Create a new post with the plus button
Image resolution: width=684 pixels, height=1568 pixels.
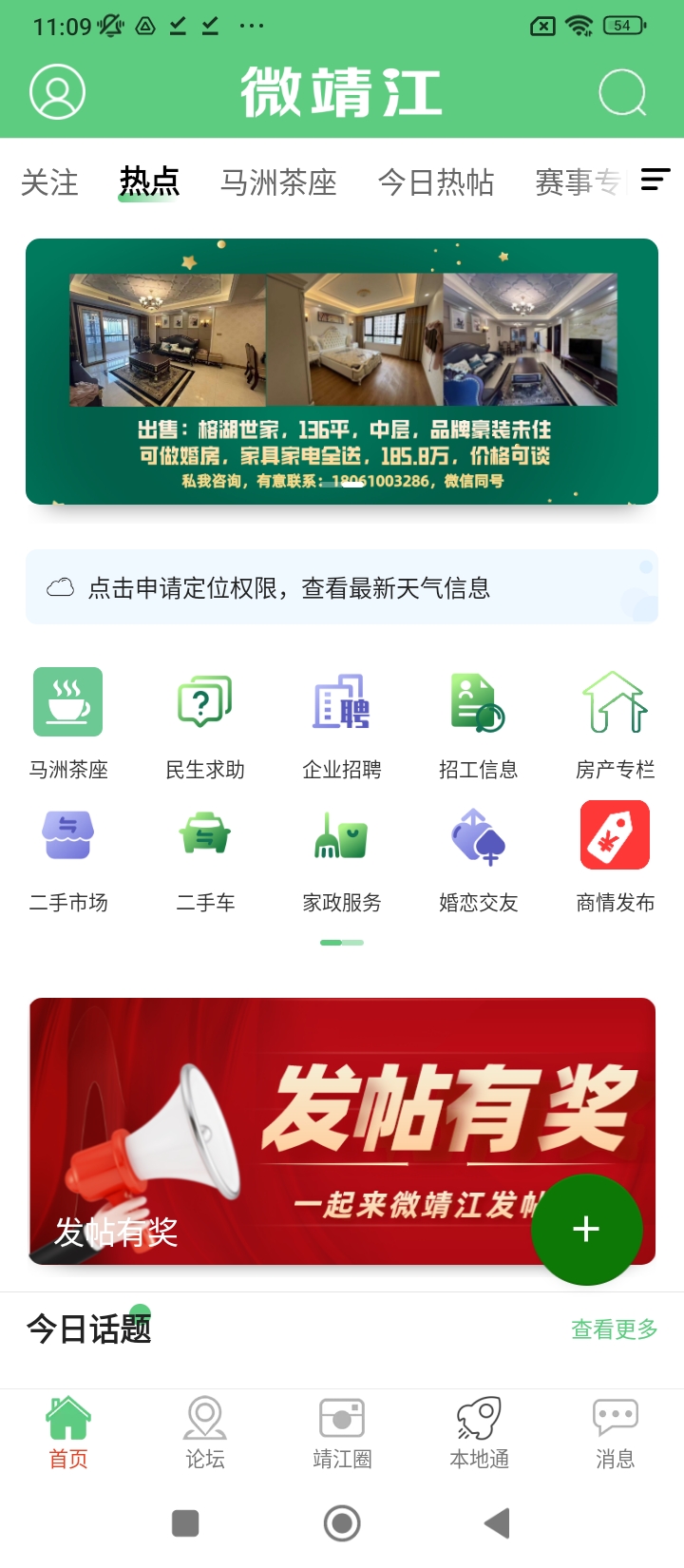pos(586,1229)
